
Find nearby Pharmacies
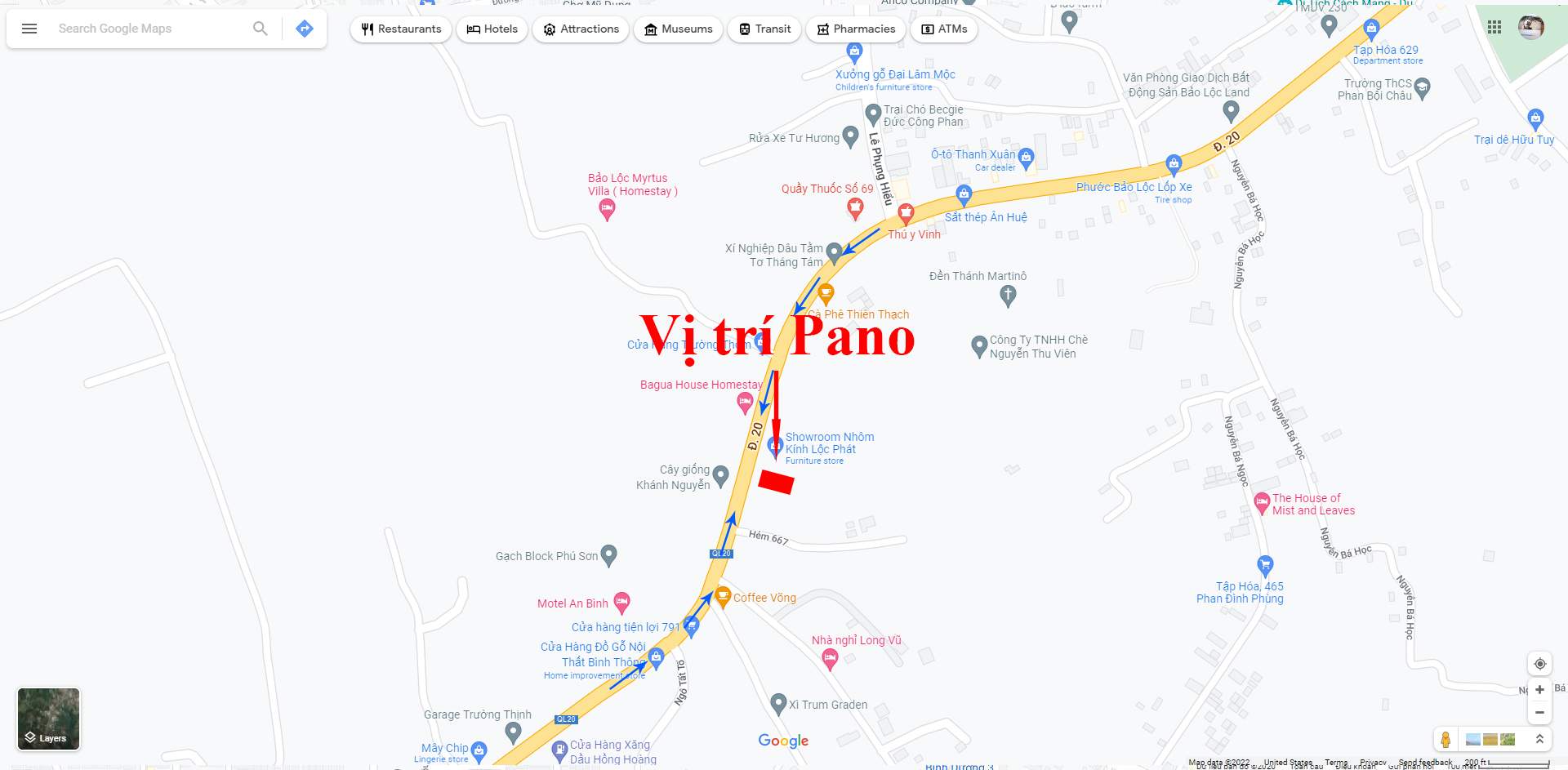point(855,29)
